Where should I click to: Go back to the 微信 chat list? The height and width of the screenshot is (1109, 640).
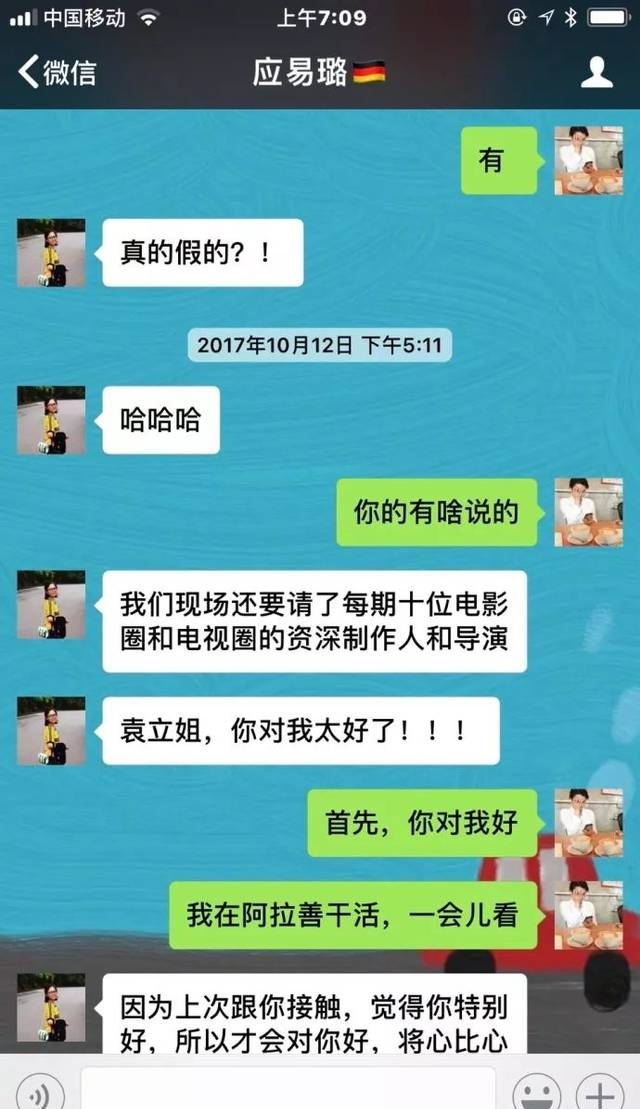pos(57,72)
